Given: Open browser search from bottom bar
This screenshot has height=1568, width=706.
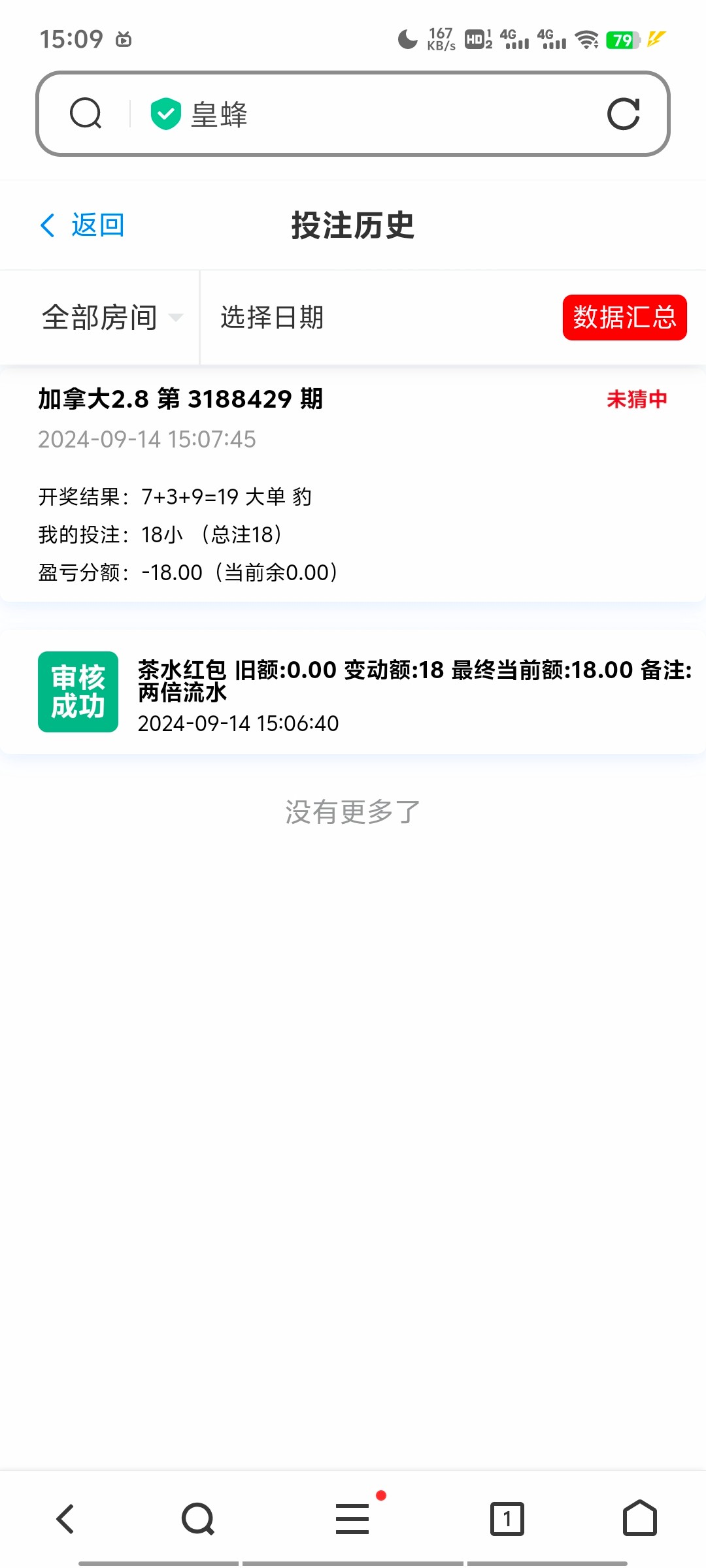Looking at the screenshot, I should 198,1518.
